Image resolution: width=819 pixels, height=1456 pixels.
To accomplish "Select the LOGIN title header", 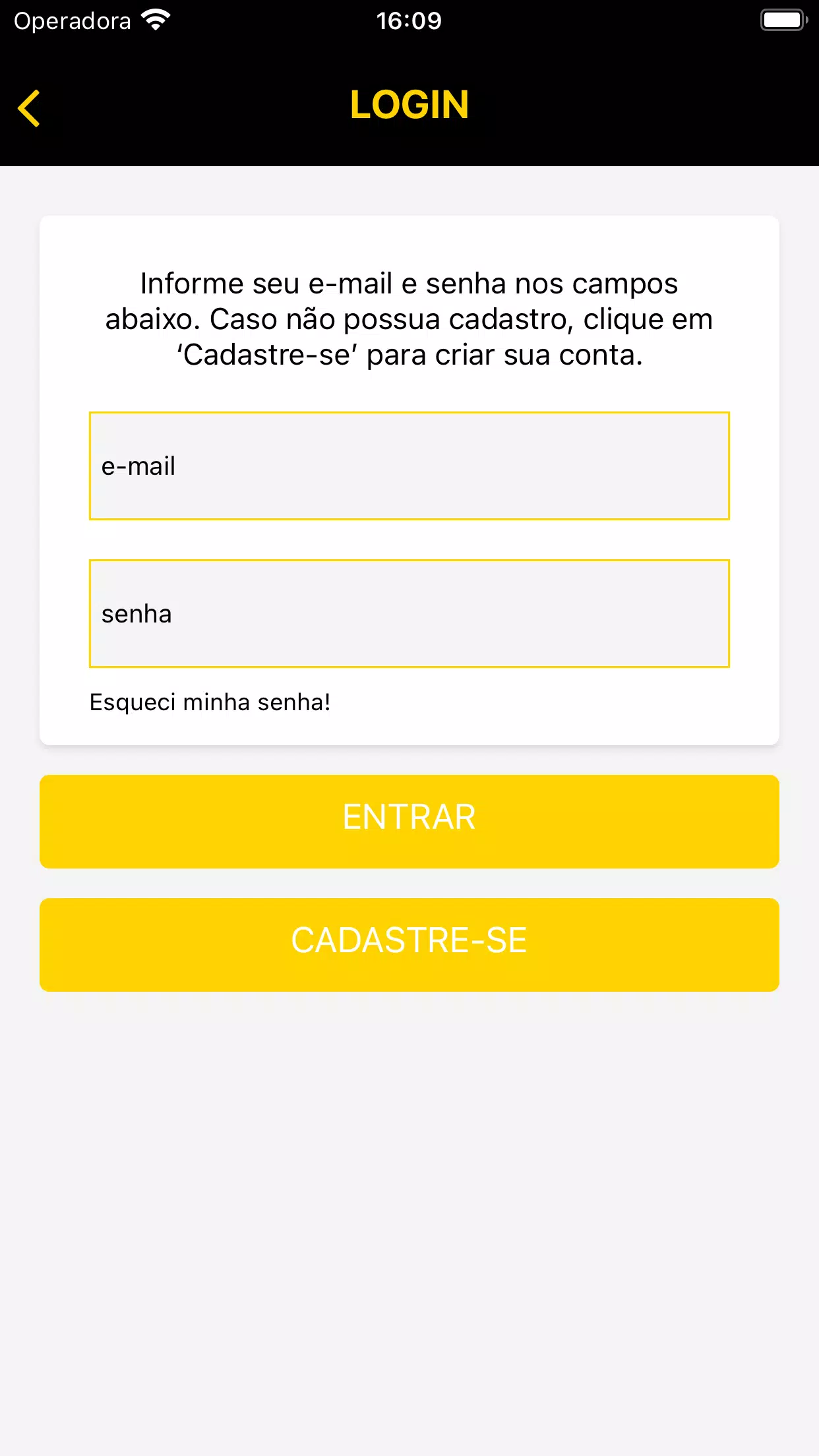I will coord(409,105).
